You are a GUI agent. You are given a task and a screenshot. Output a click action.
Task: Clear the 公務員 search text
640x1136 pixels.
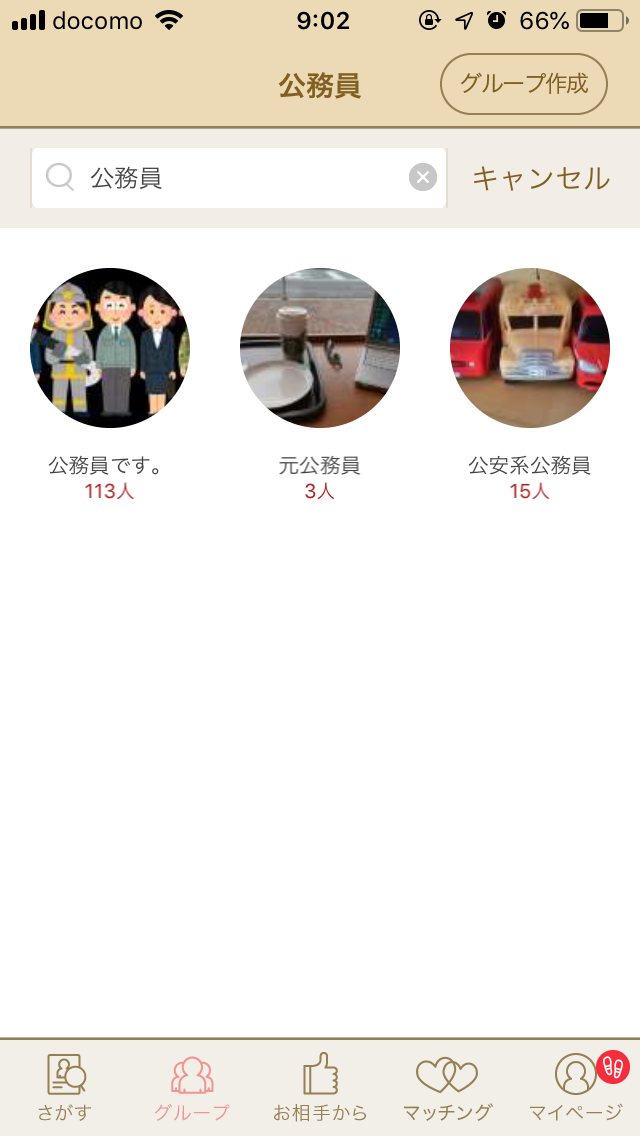(x=423, y=178)
